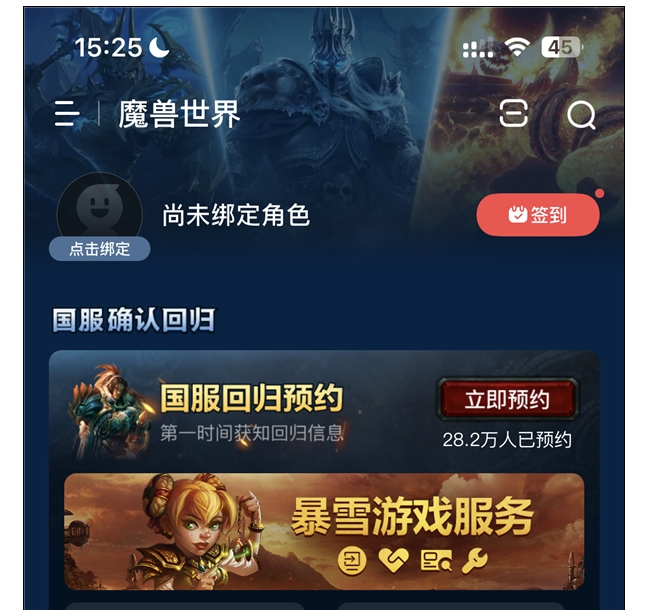The height and width of the screenshot is (610, 645).
Task: Open the search icon
Action: [581, 115]
